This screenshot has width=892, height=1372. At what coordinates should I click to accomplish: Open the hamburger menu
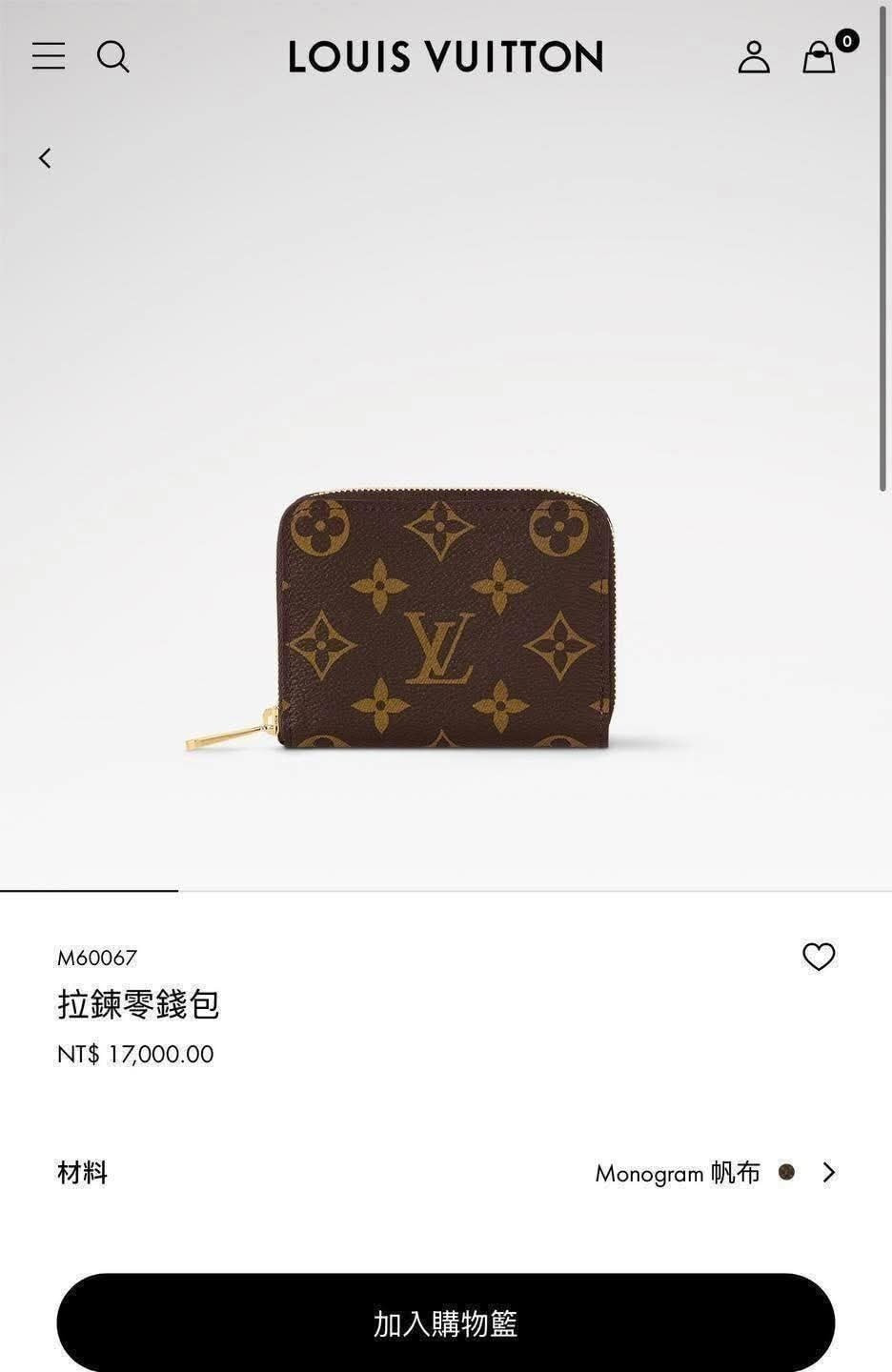tap(49, 56)
